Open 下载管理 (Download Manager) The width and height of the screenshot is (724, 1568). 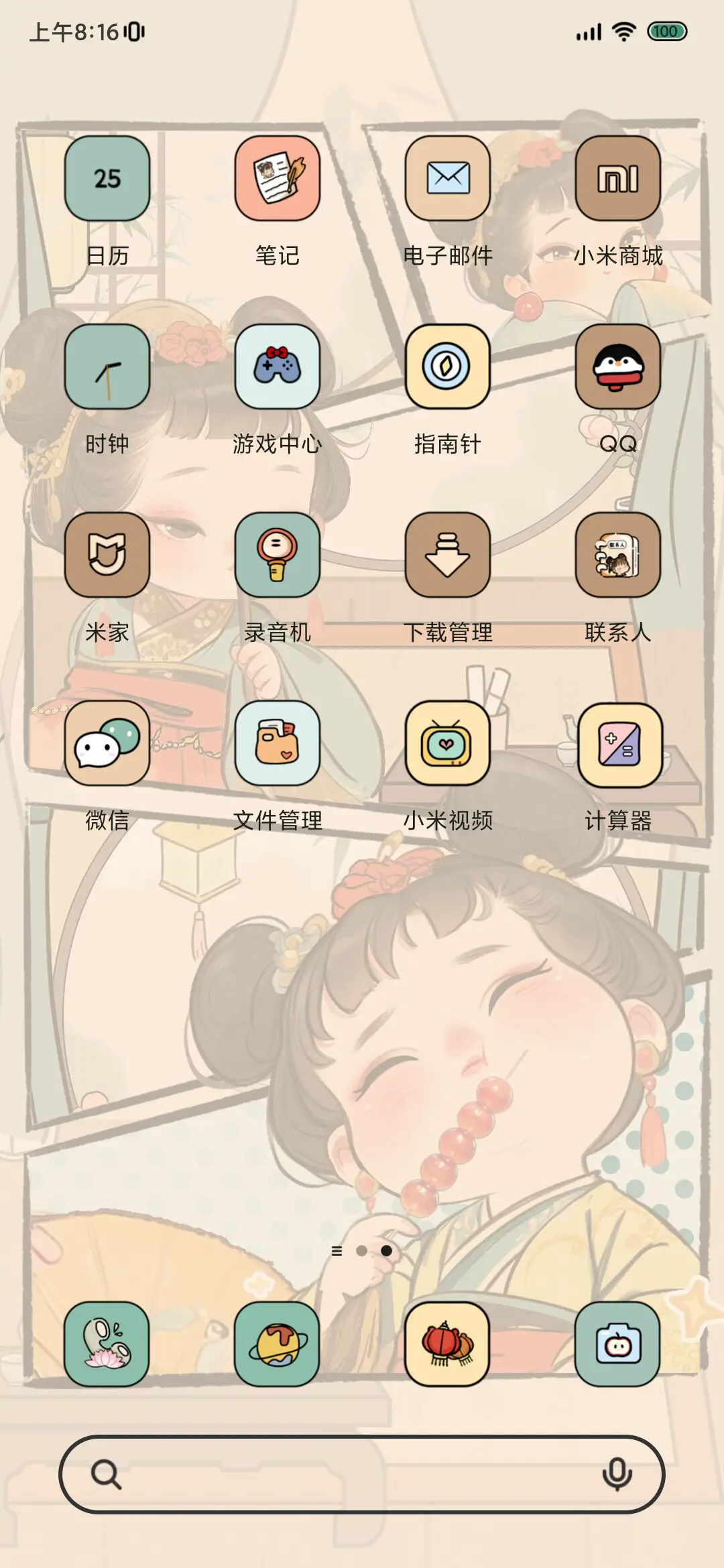coord(448,556)
